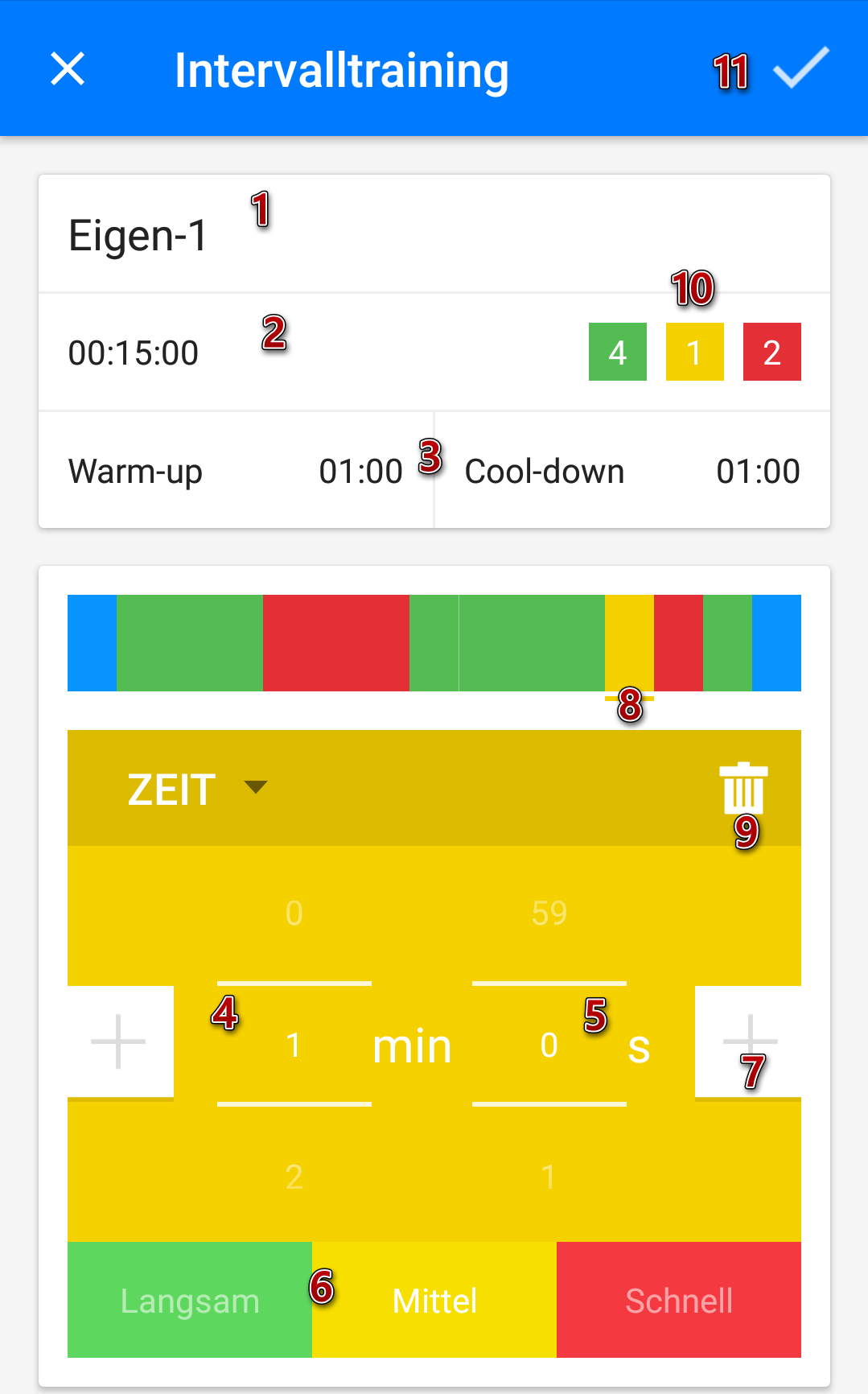Delete the selected interval with trash icon
Viewport: 868px width, 1394px height.
tap(743, 787)
